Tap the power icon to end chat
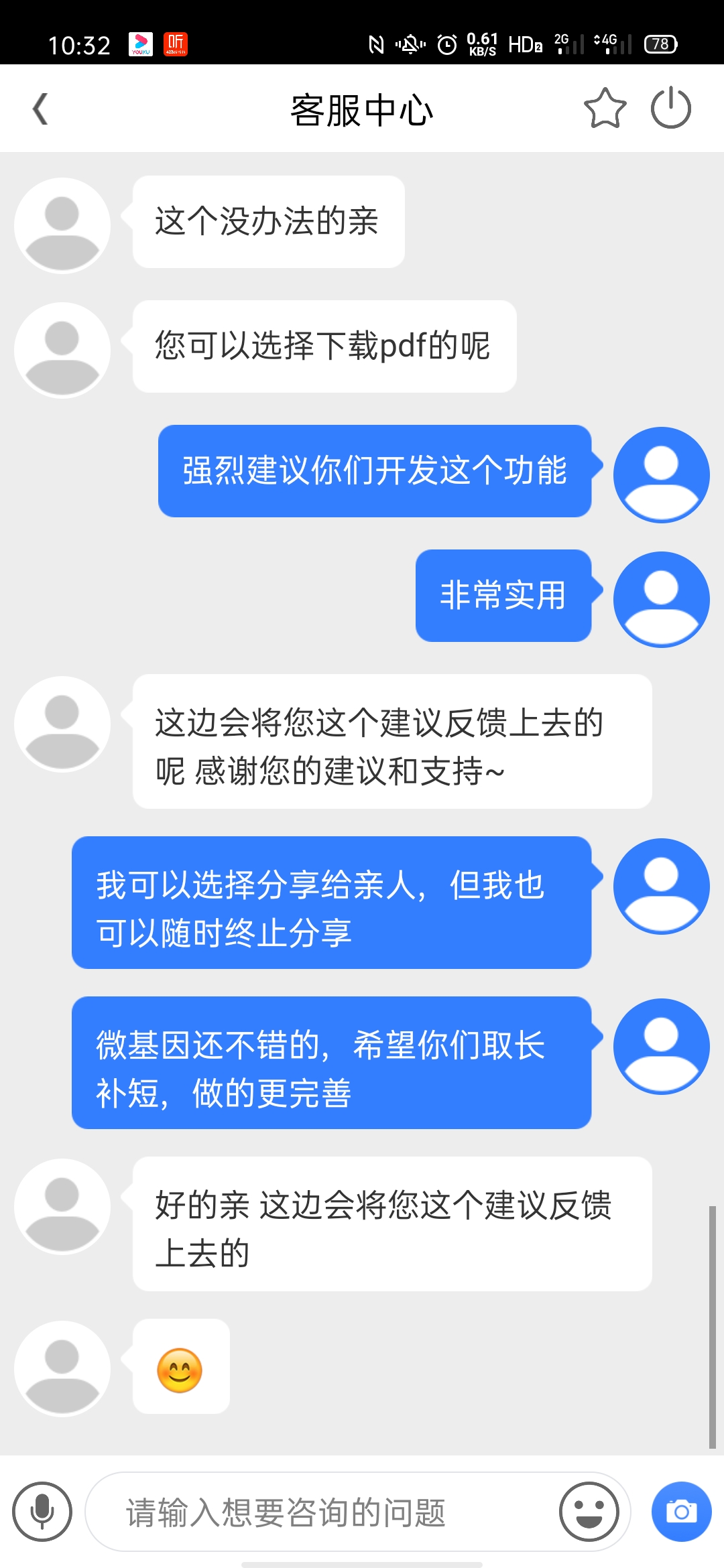Image resolution: width=724 pixels, height=1568 pixels. coord(671,108)
